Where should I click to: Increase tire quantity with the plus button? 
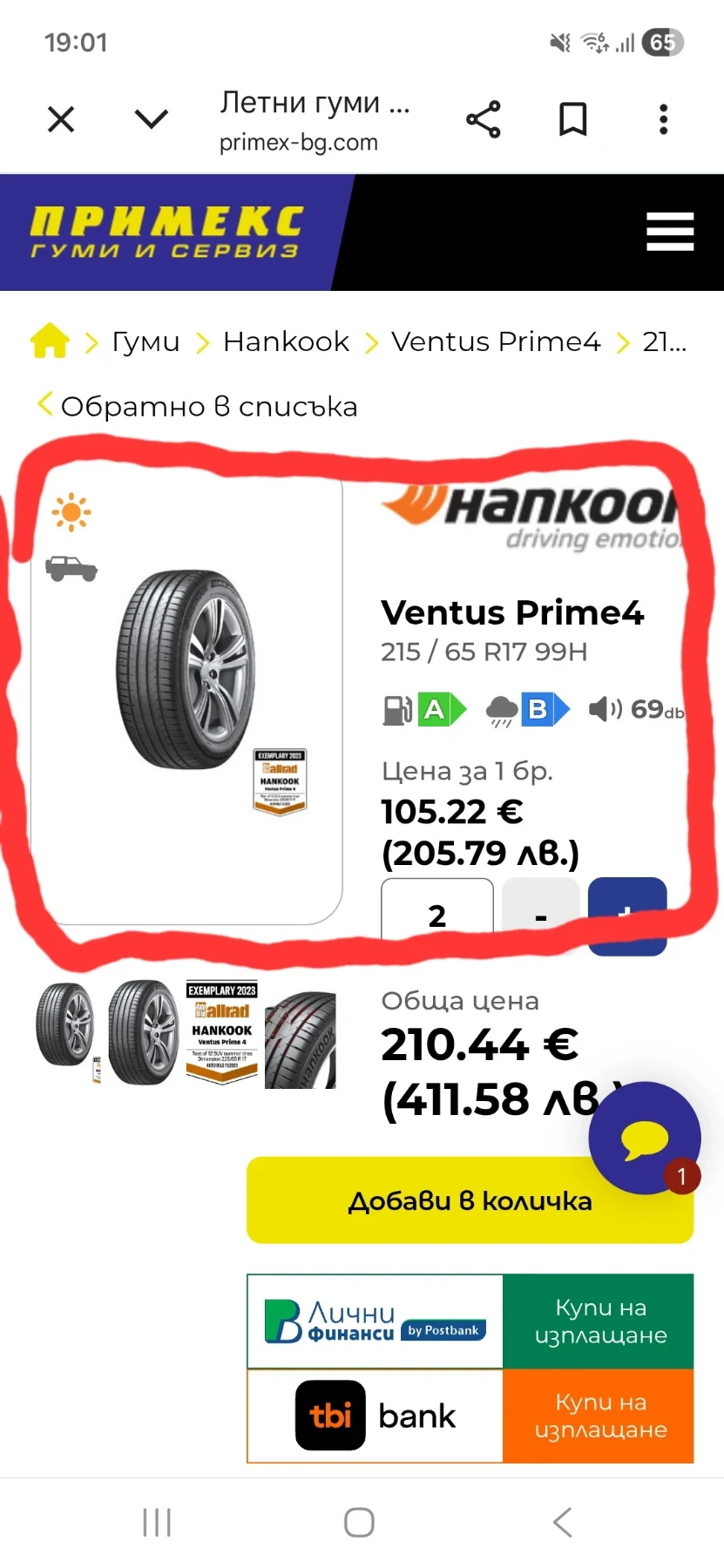(x=627, y=915)
